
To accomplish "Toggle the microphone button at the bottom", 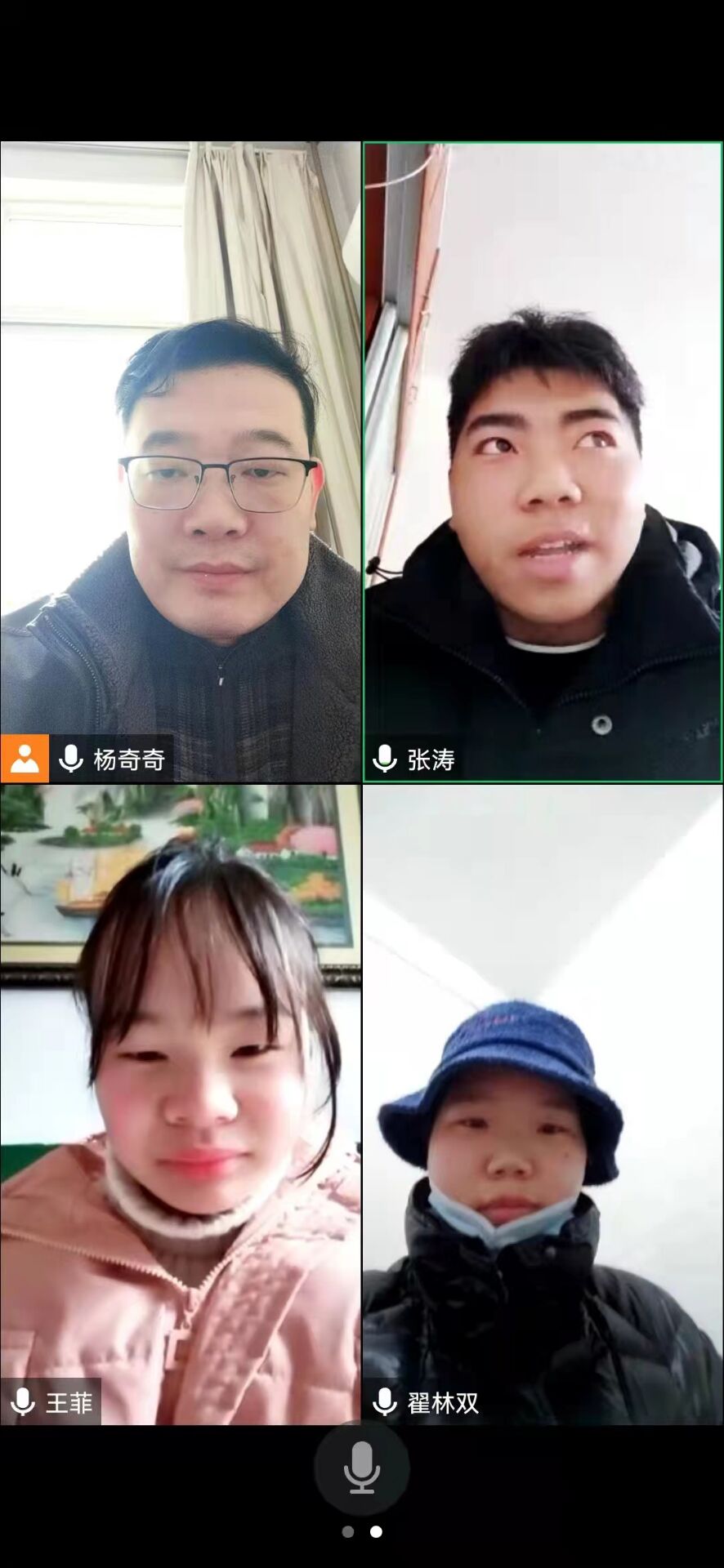I will coord(361,1467).
